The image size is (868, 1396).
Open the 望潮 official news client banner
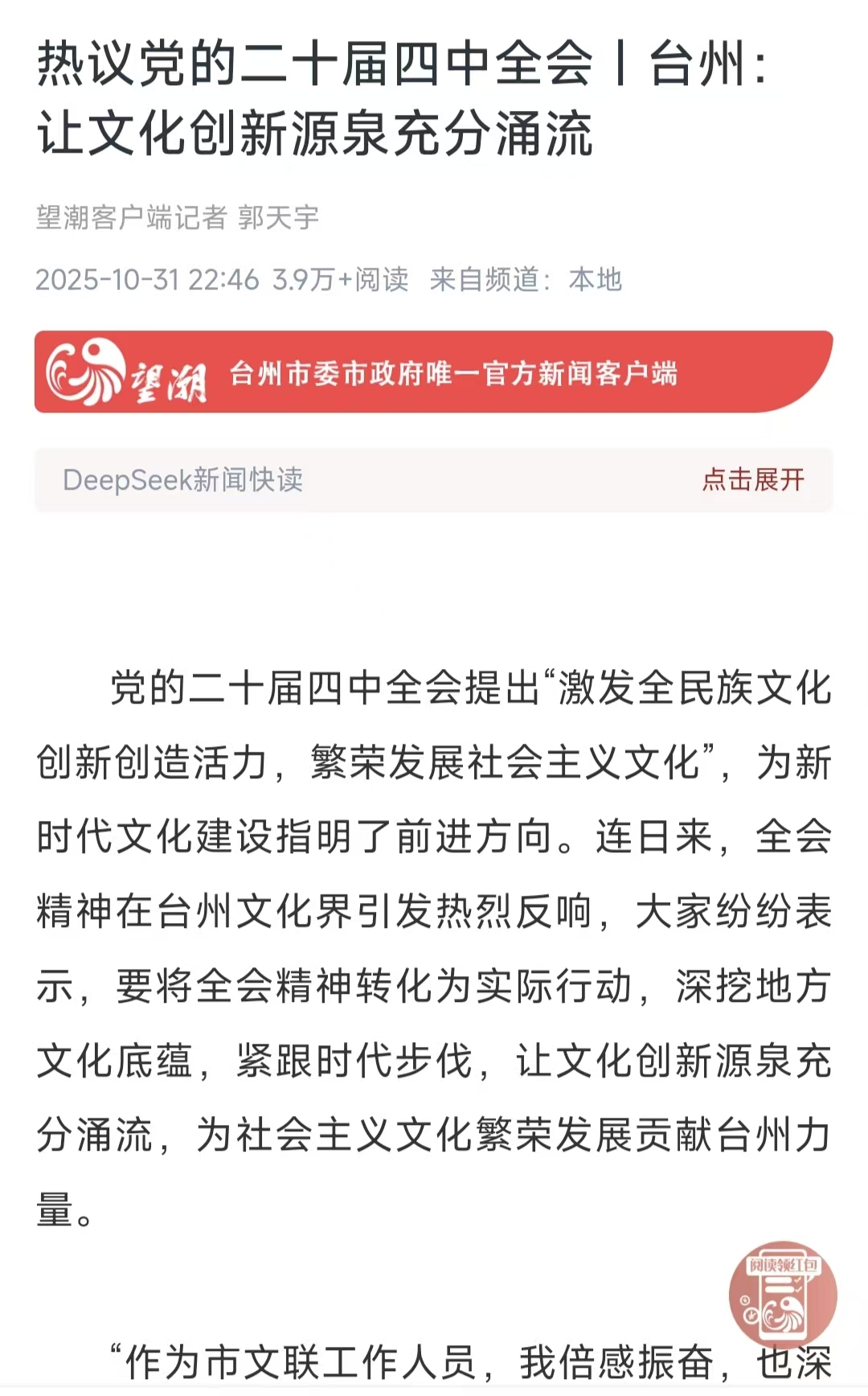click(x=434, y=372)
